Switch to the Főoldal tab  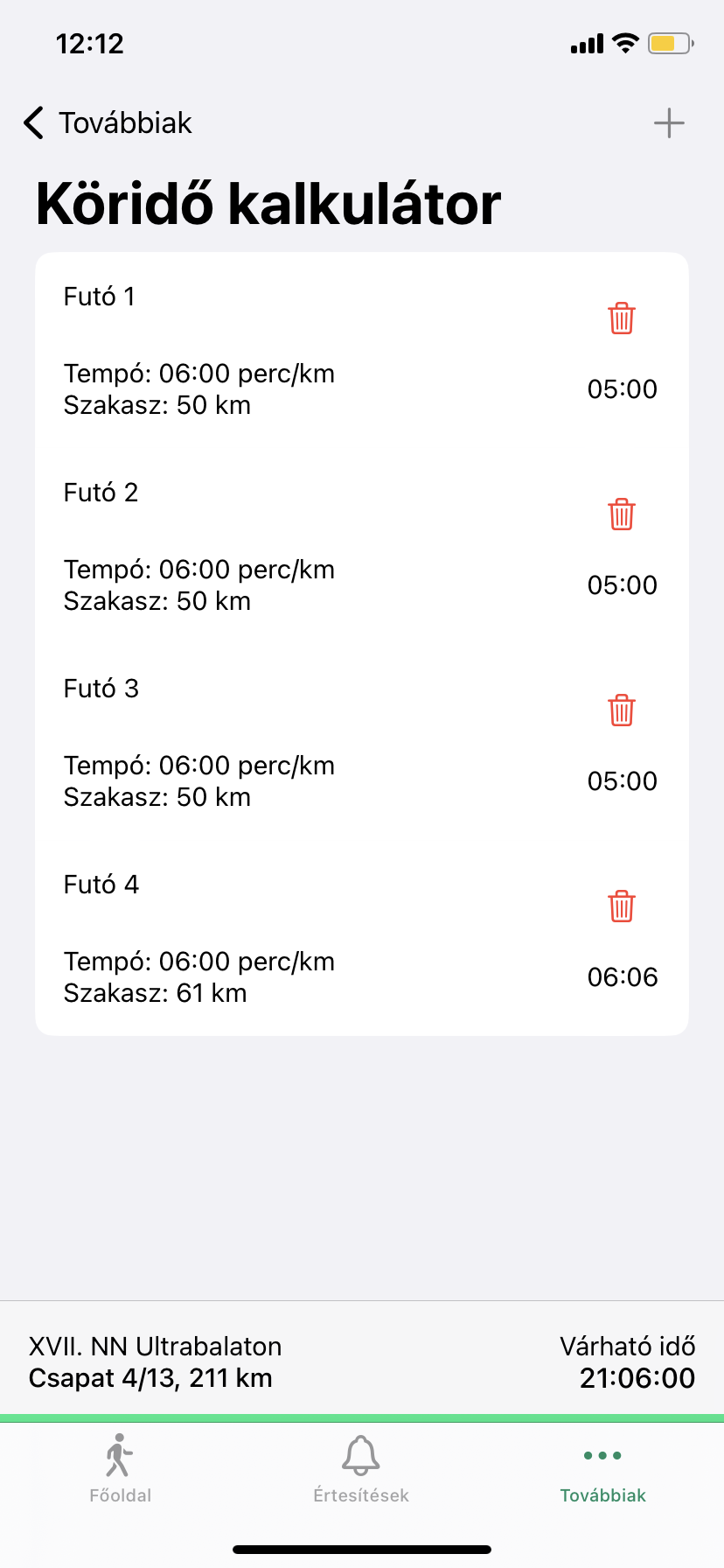click(x=121, y=1469)
